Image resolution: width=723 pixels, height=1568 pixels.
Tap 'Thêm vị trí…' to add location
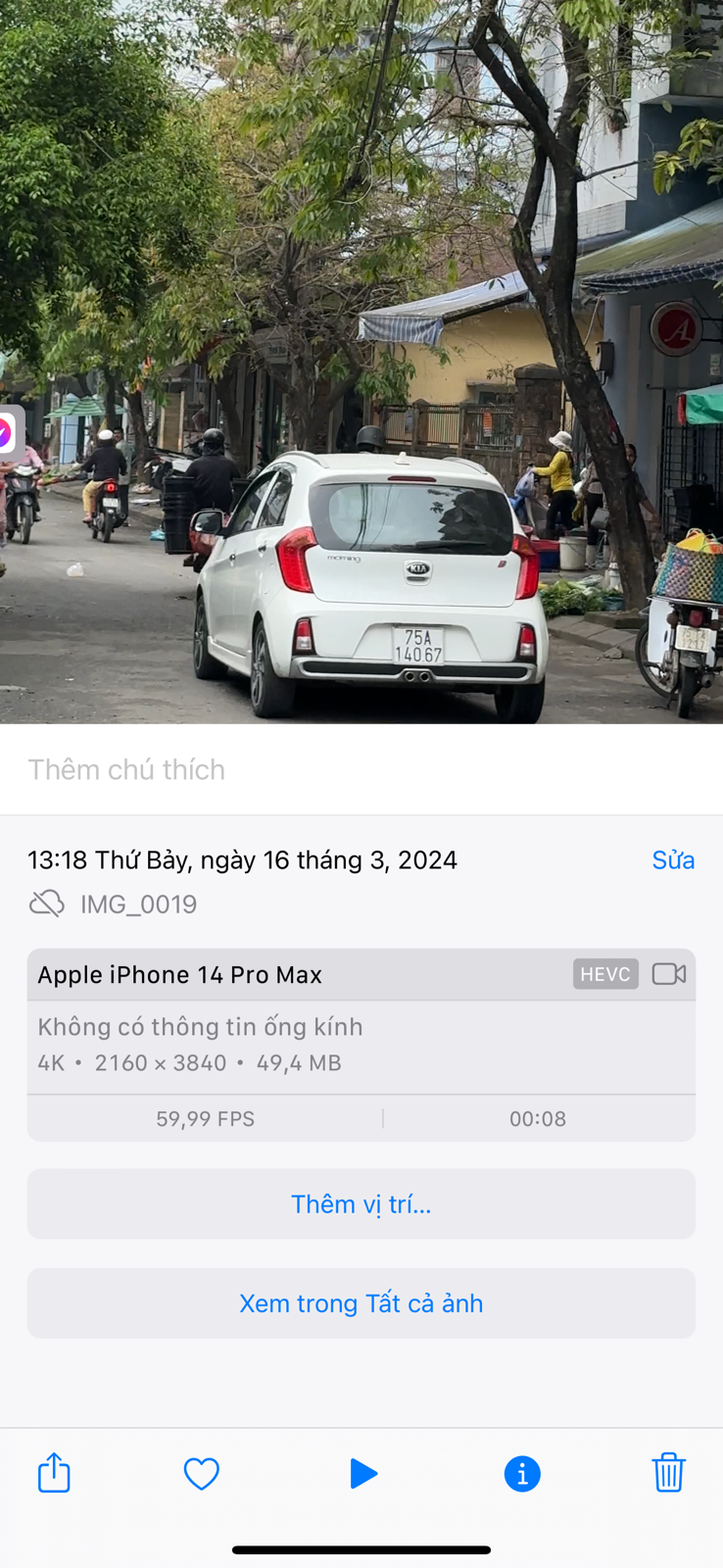coord(361,1203)
